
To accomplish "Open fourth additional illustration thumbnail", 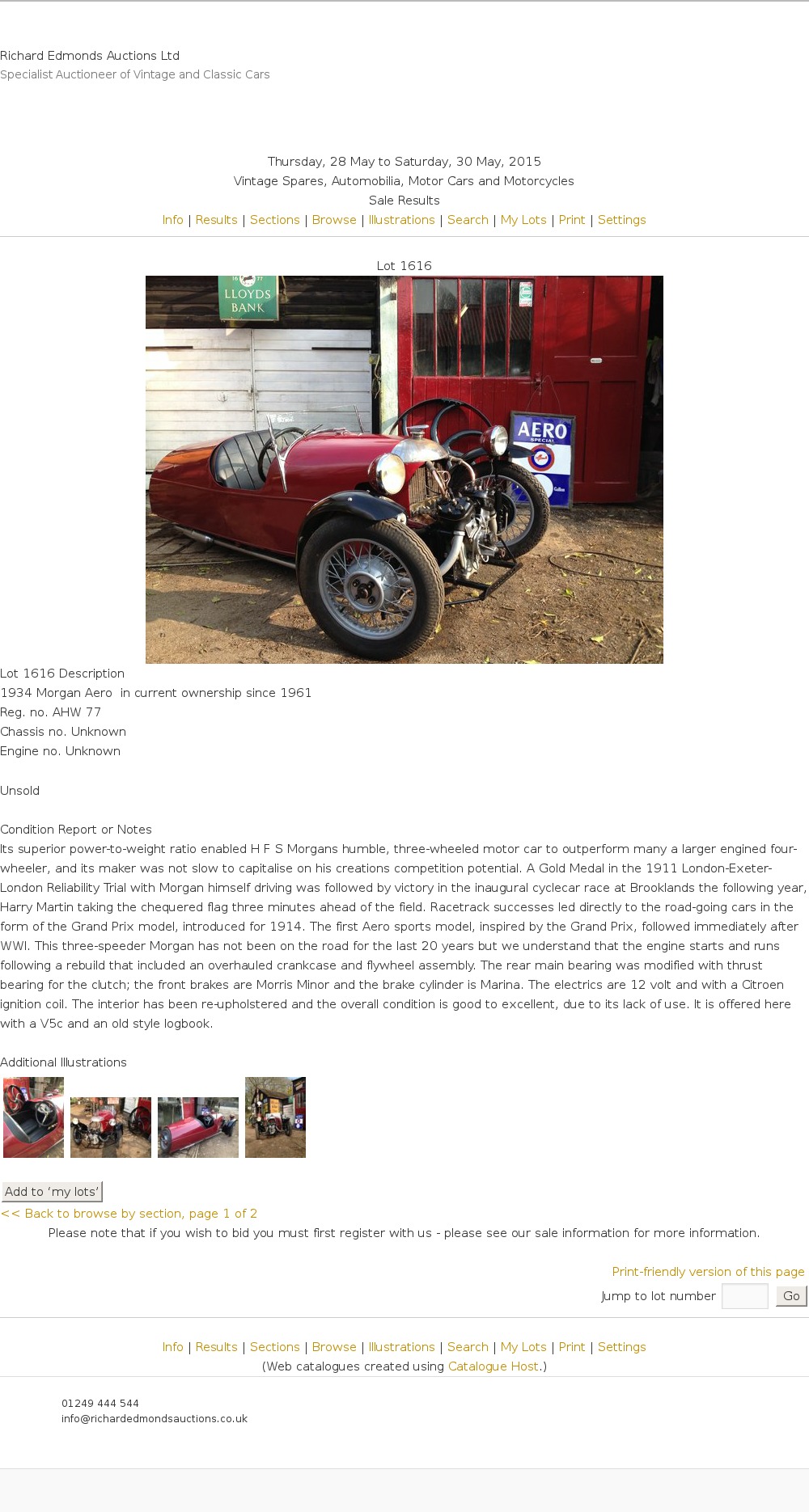I will tap(275, 1117).
